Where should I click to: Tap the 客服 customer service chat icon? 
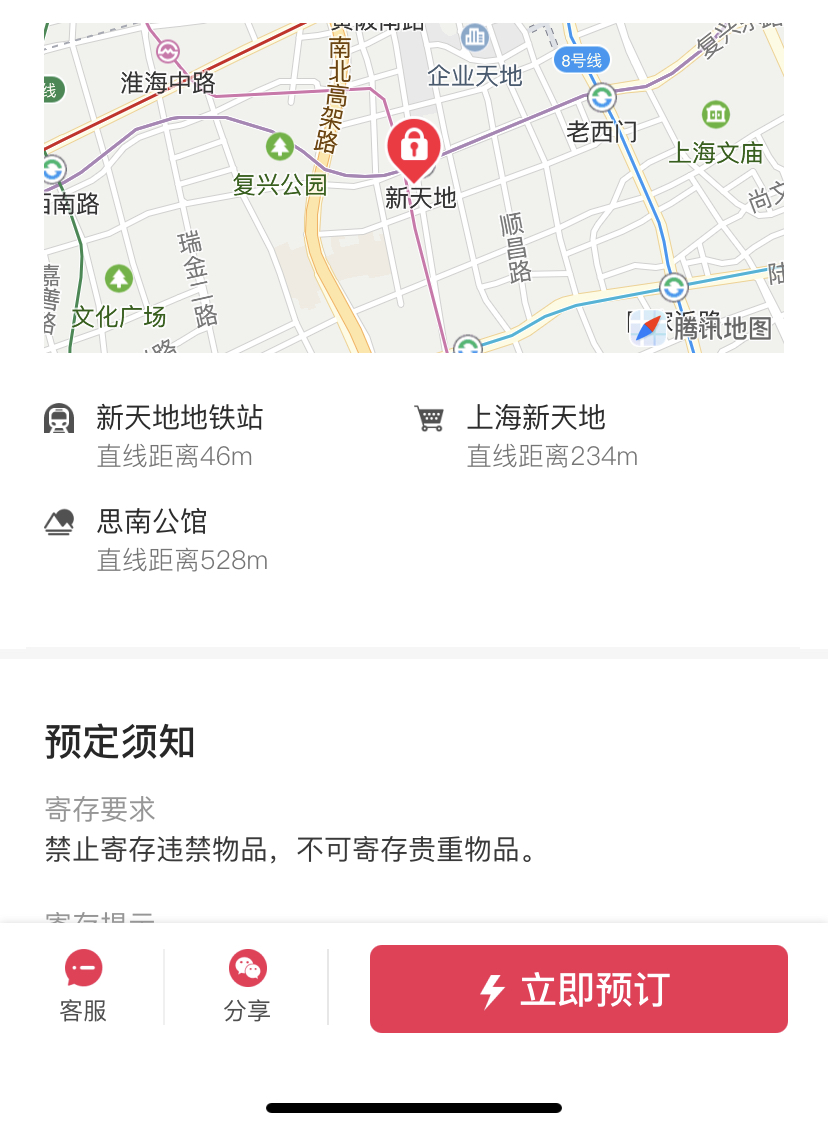click(x=83, y=969)
